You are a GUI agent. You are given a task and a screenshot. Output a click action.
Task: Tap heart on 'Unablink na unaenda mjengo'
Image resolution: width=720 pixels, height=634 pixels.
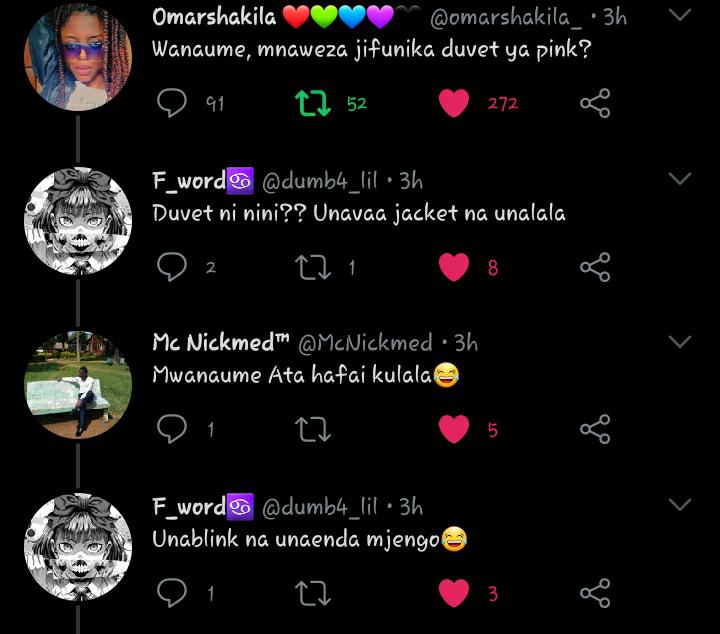pos(454,593)
